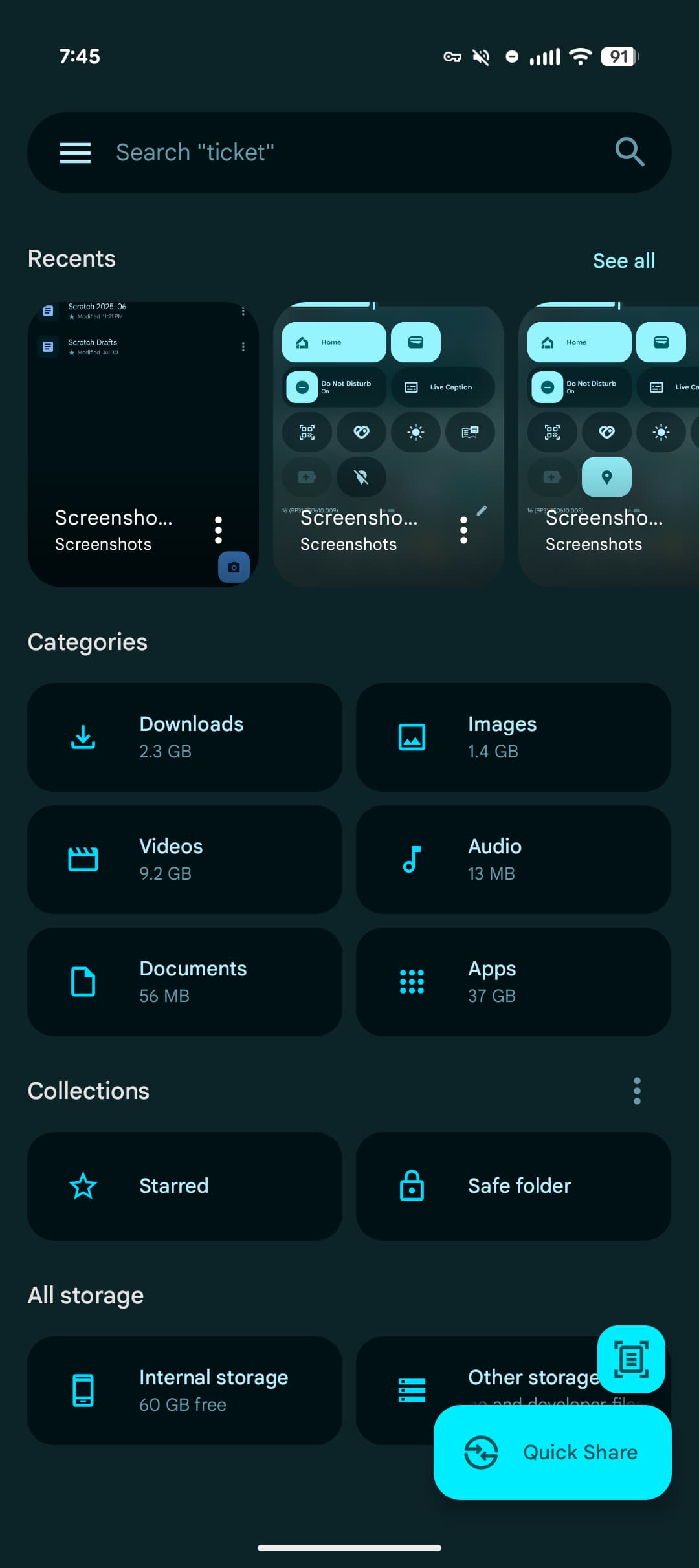Open the Apps category
This screenshot has height=1568, width=699.
(513, 981)
